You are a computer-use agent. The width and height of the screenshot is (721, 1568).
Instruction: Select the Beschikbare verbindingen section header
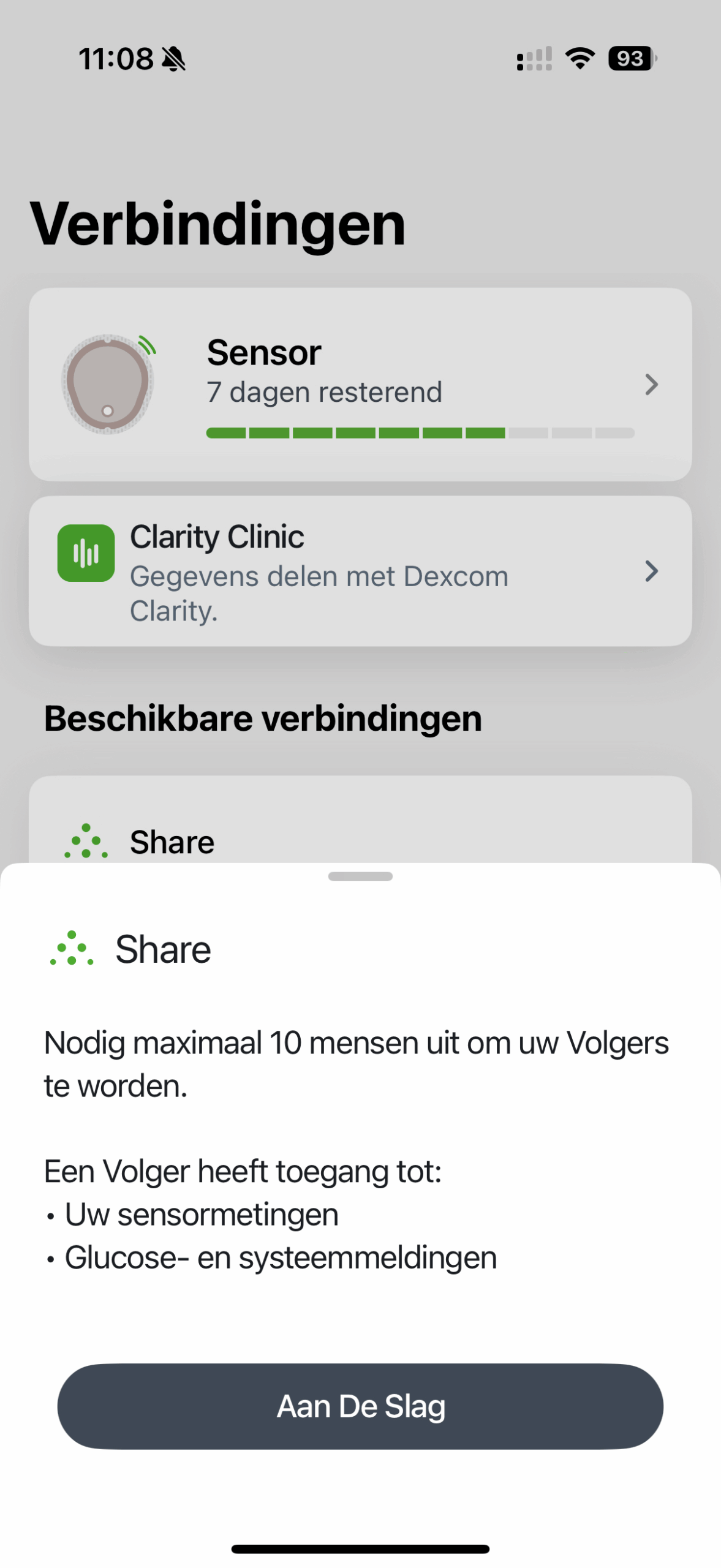[x=263, y=717]
